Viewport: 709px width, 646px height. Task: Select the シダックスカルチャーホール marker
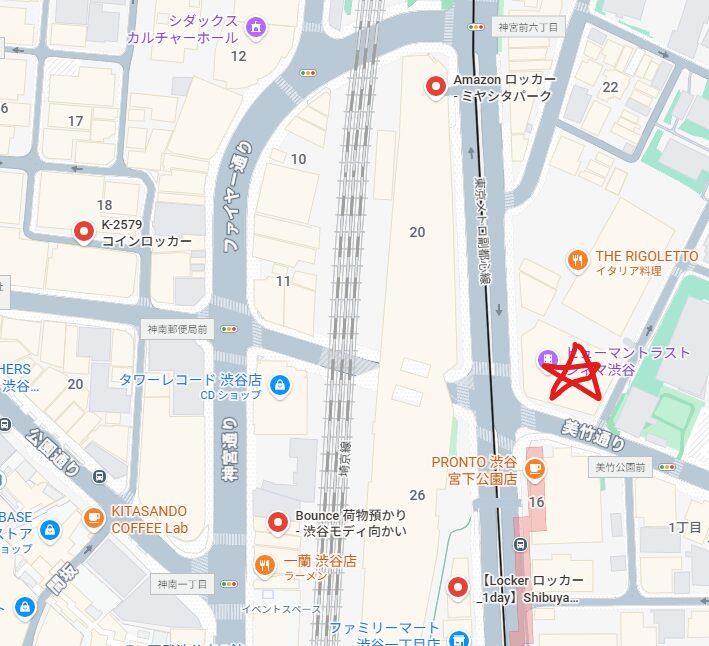click(255, 27)
